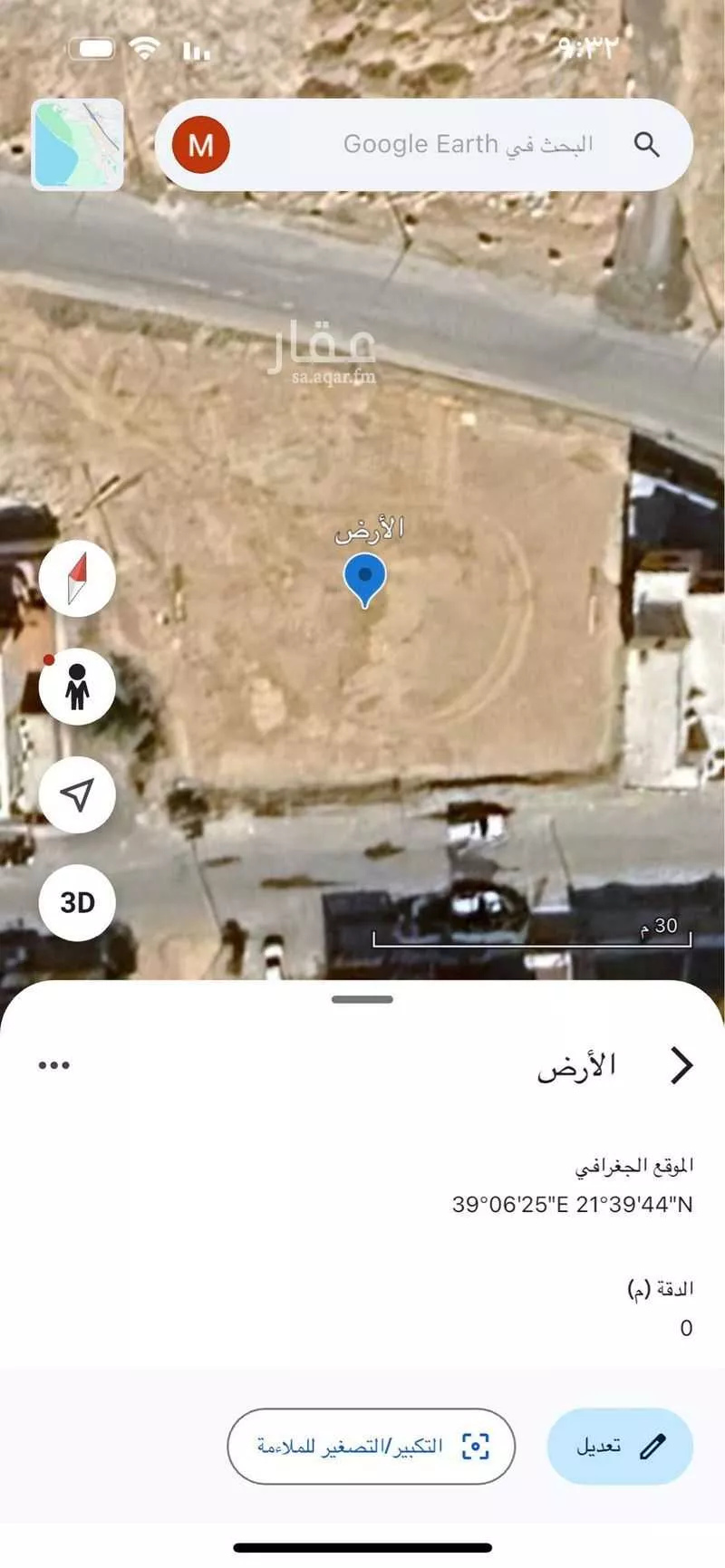The width and height of the screenshot is (725, 1568).
Task: Tap the التكبير/التصغير للملاءمة zoom-to-fit button
Action: tap(371, 1446)
